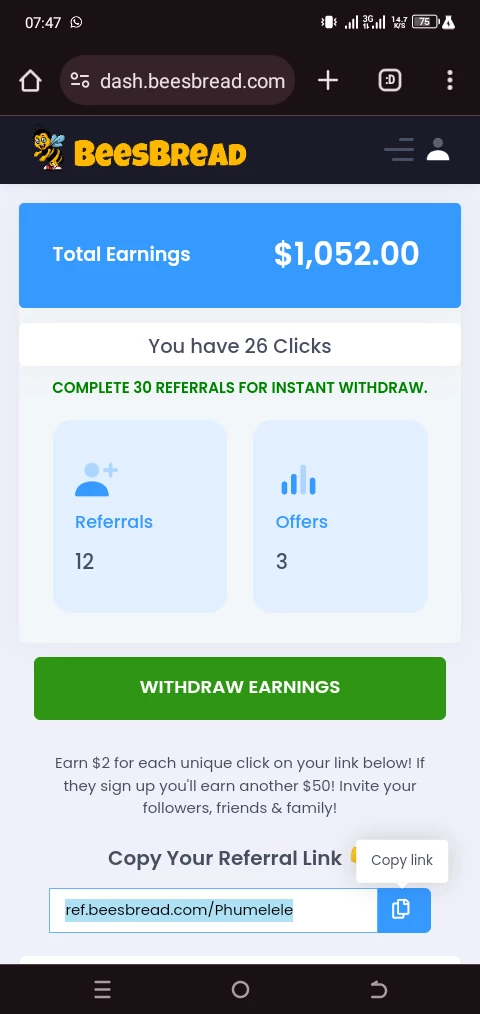The height and width of the screenshot is (1014, 480).
Task: Open the browser overflow menu
Action: pyautogui.click(x=450, y=80)
